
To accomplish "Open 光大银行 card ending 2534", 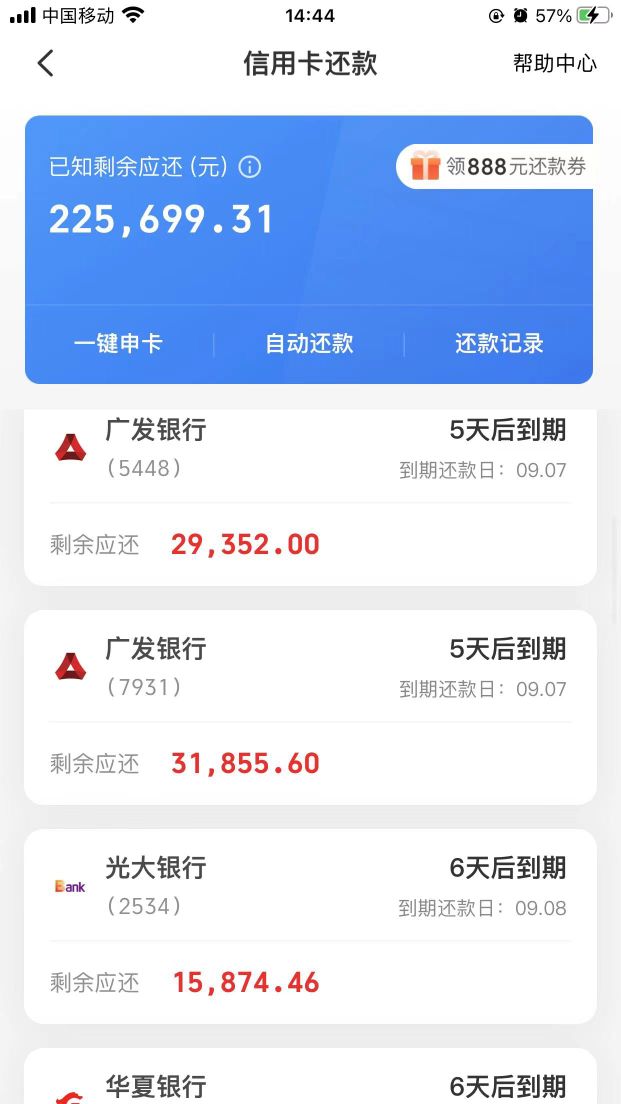I will 310,925.
